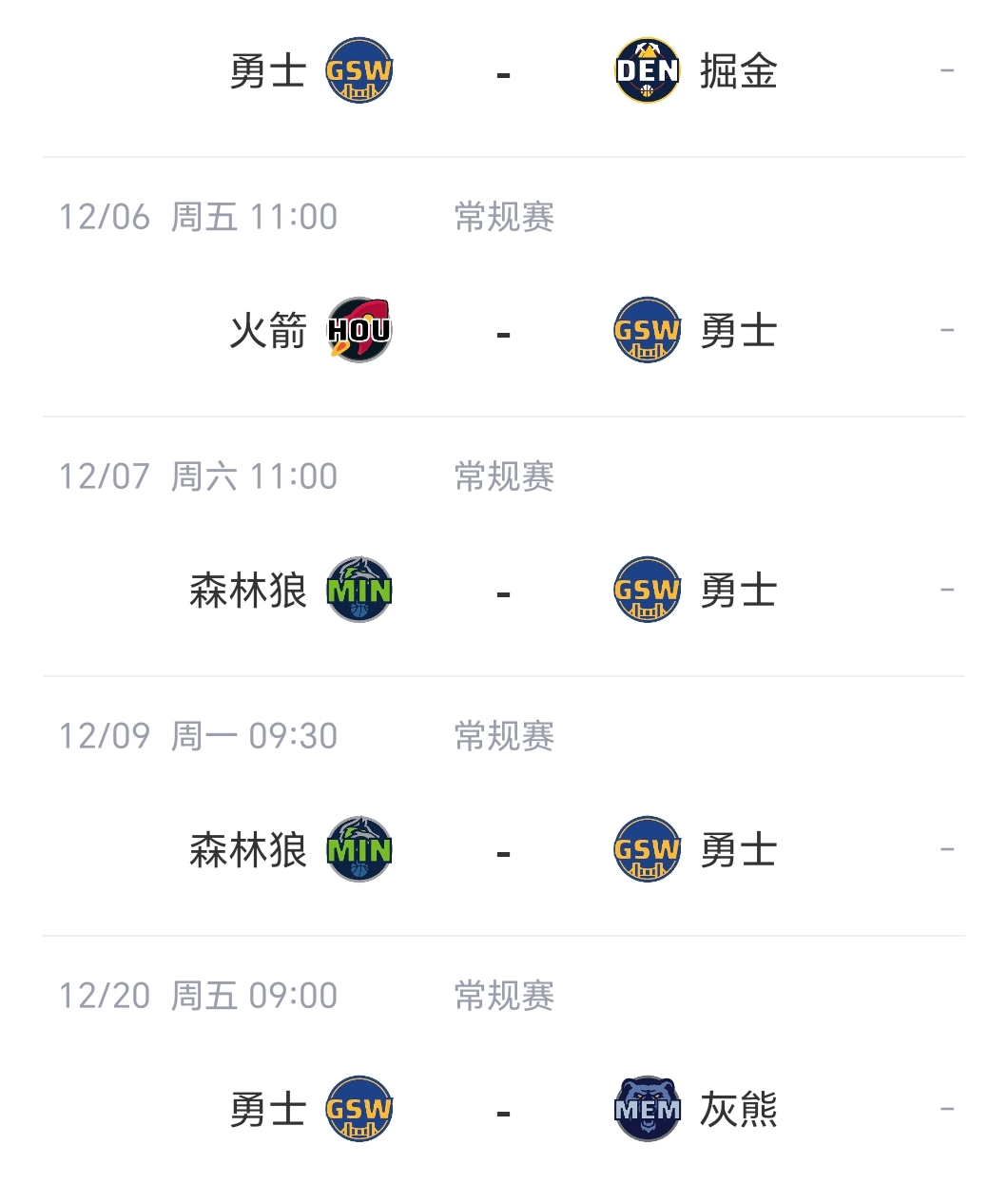
Task: Open the Timberwolves MIN logo in the 12/07 game
Action: [359, 589]
